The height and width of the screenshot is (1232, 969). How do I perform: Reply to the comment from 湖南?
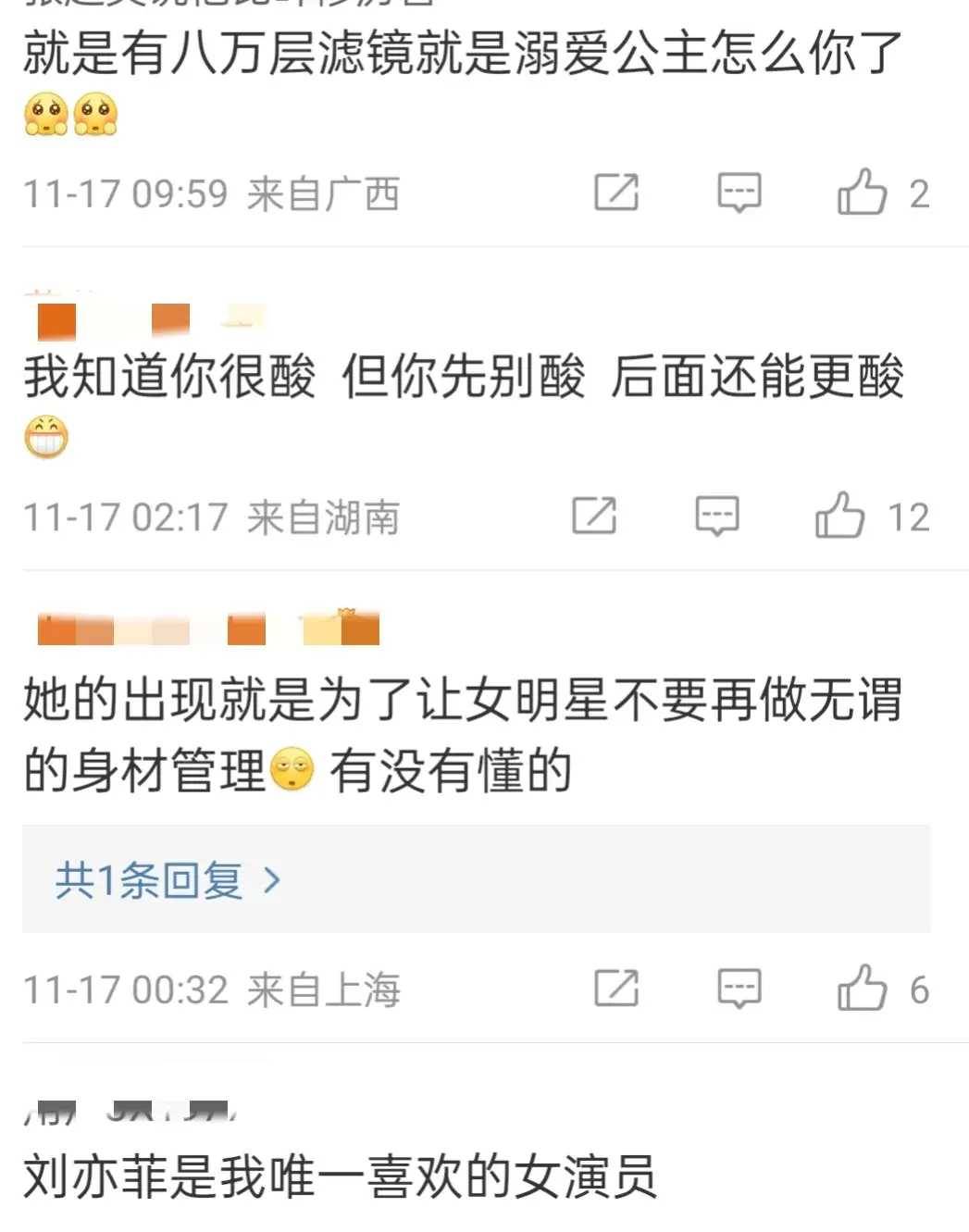(717, 516)
